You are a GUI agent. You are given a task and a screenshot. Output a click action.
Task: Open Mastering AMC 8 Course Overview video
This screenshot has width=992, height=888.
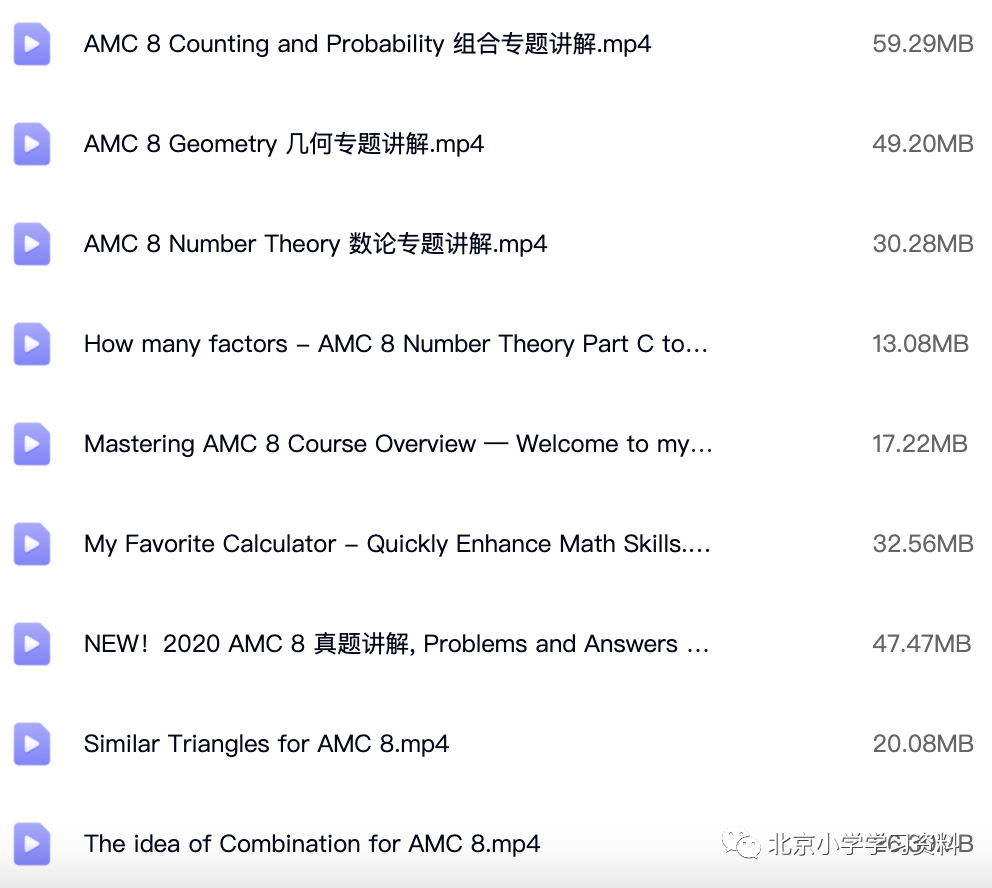398,444
